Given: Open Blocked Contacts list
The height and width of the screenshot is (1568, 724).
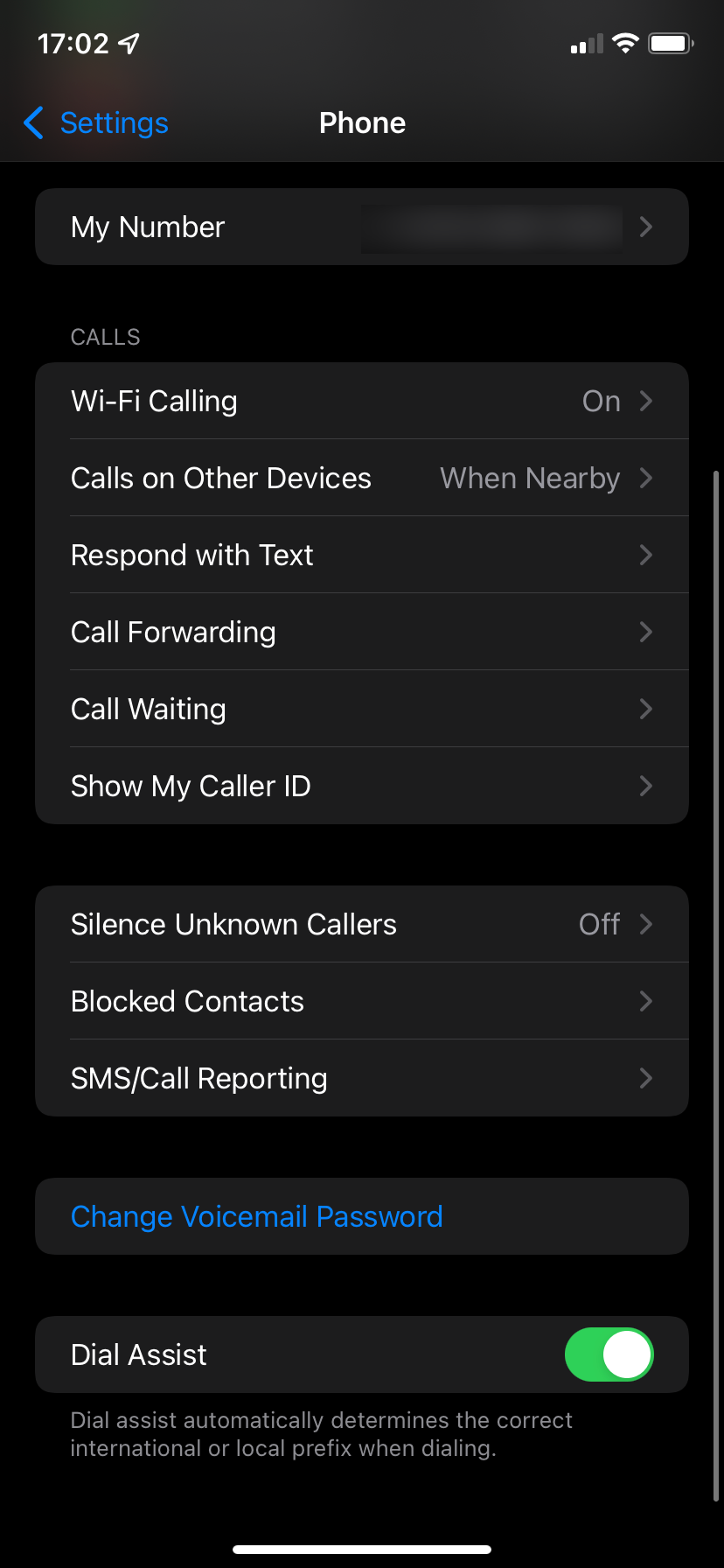Looking at the screenshot, I should (x=362, y=1001).
